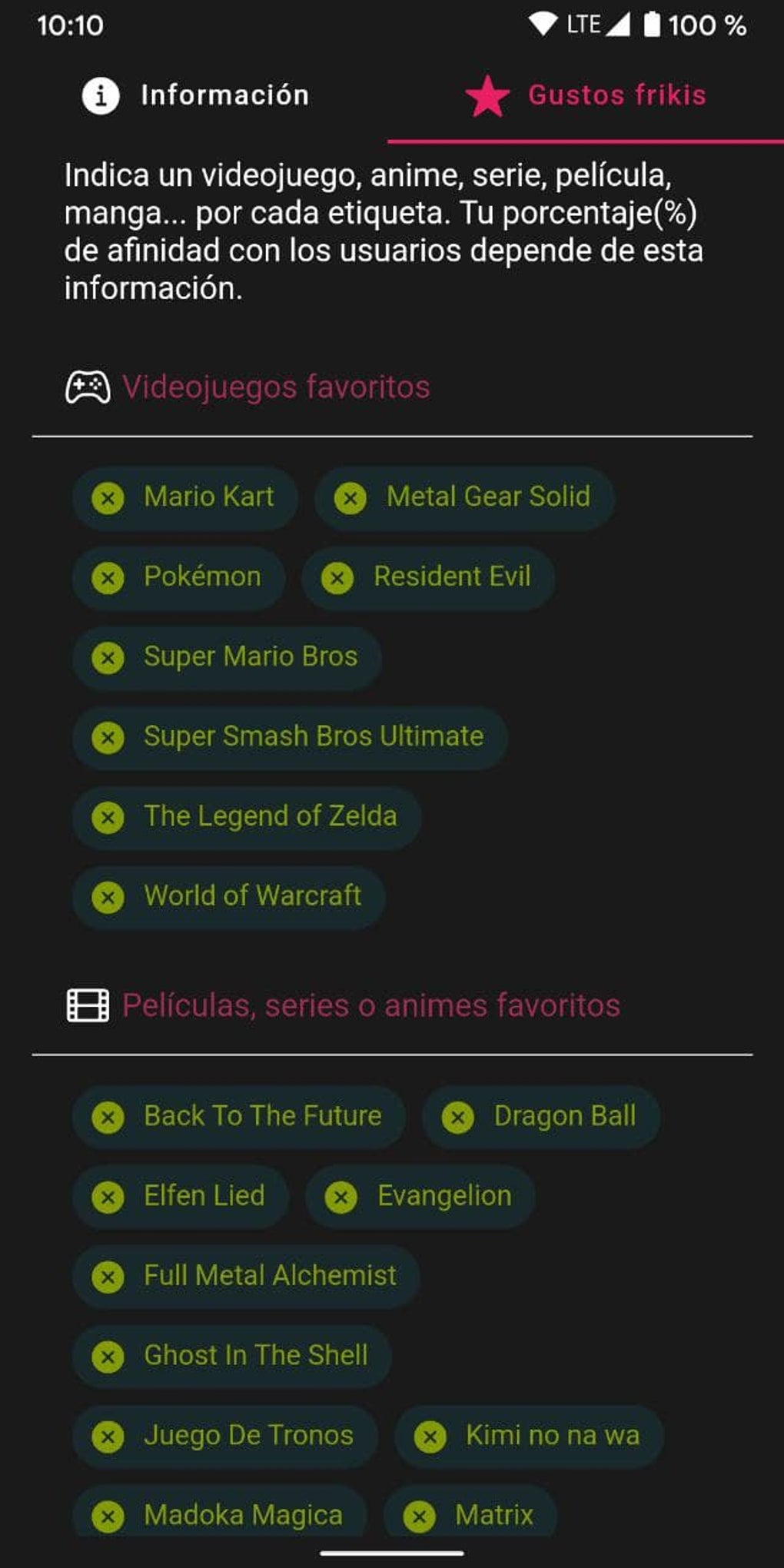784x1568 pixels.
Task: Delete The Legend of Zelda tag
Action: coord(108,818)
